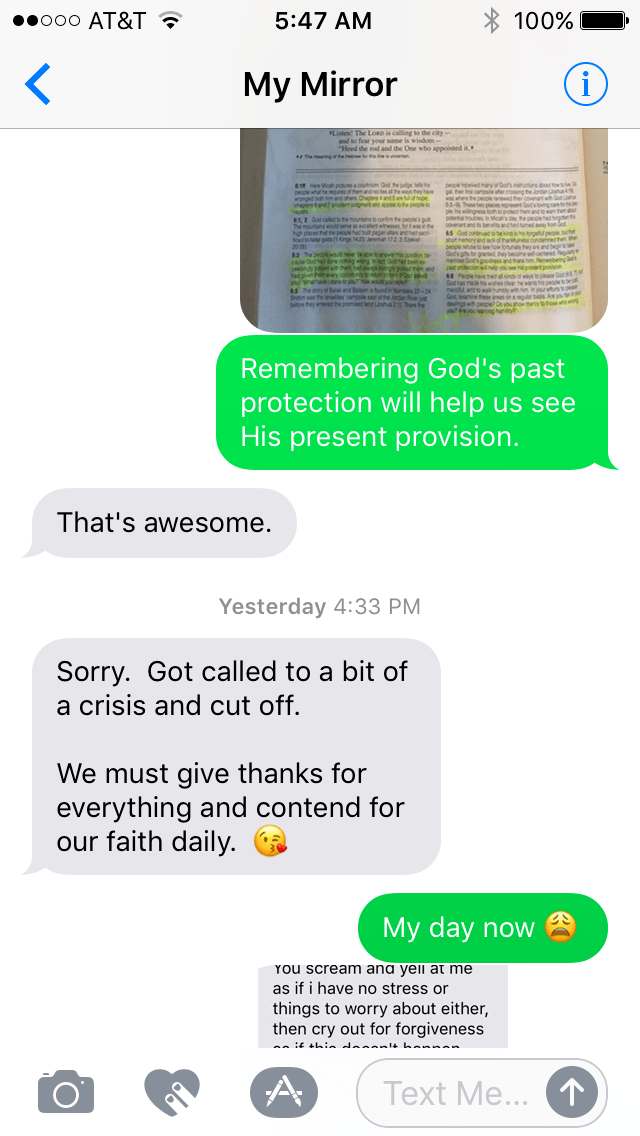
Task: Open the conversation details info icon
Action: point(585,85)
